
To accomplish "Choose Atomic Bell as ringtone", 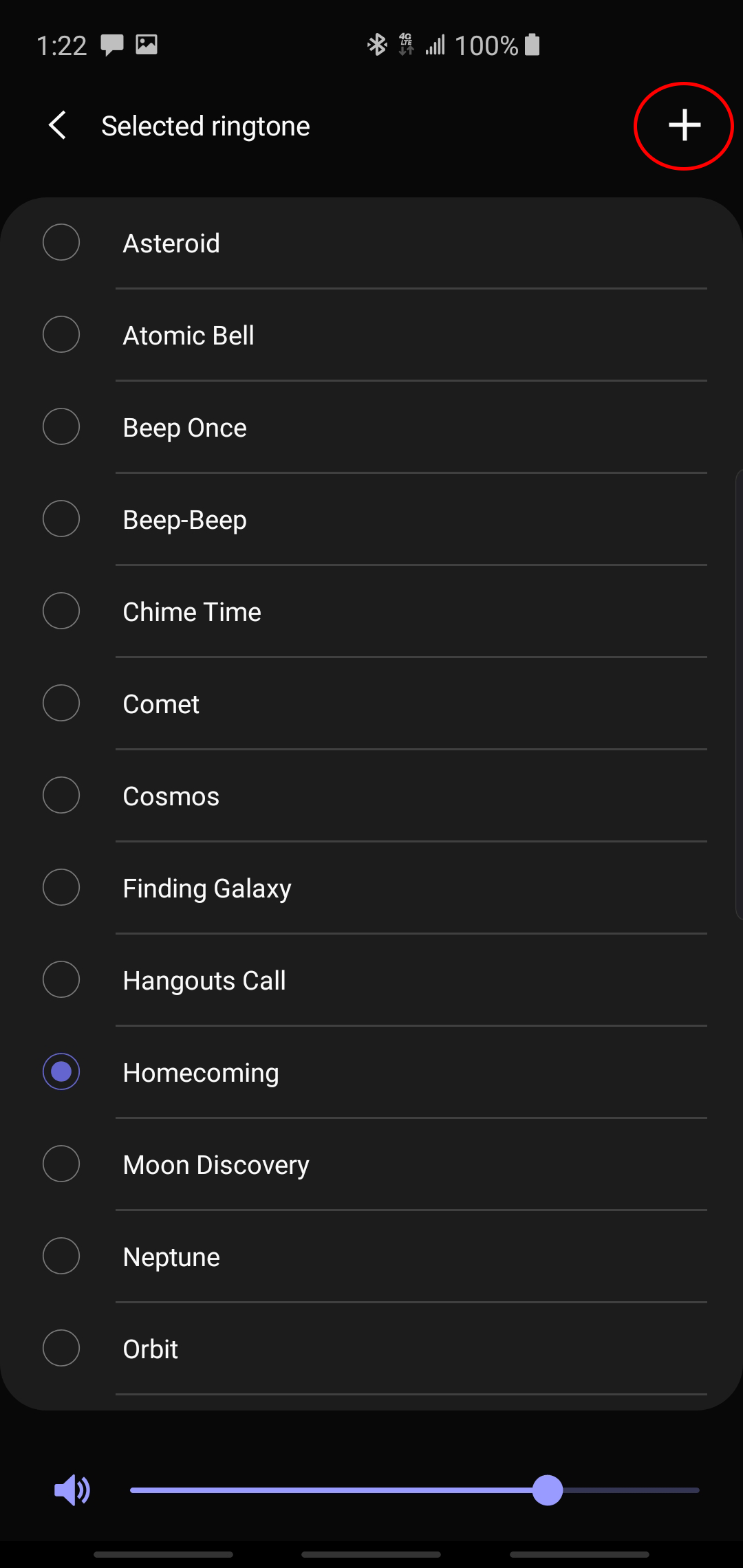I will coord(61,335).
